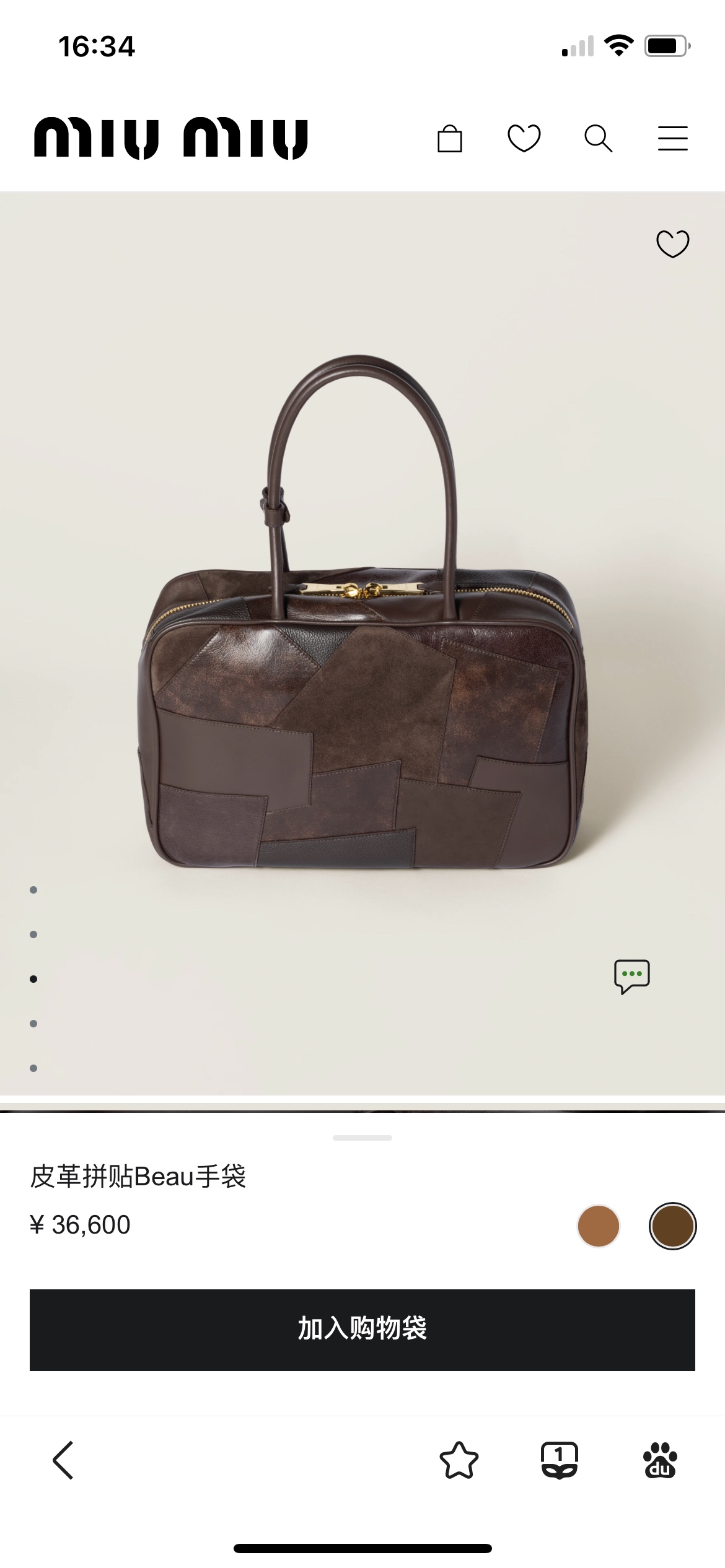Open the wishlist heart in header
725x1568 pixels.
[524, 138]
